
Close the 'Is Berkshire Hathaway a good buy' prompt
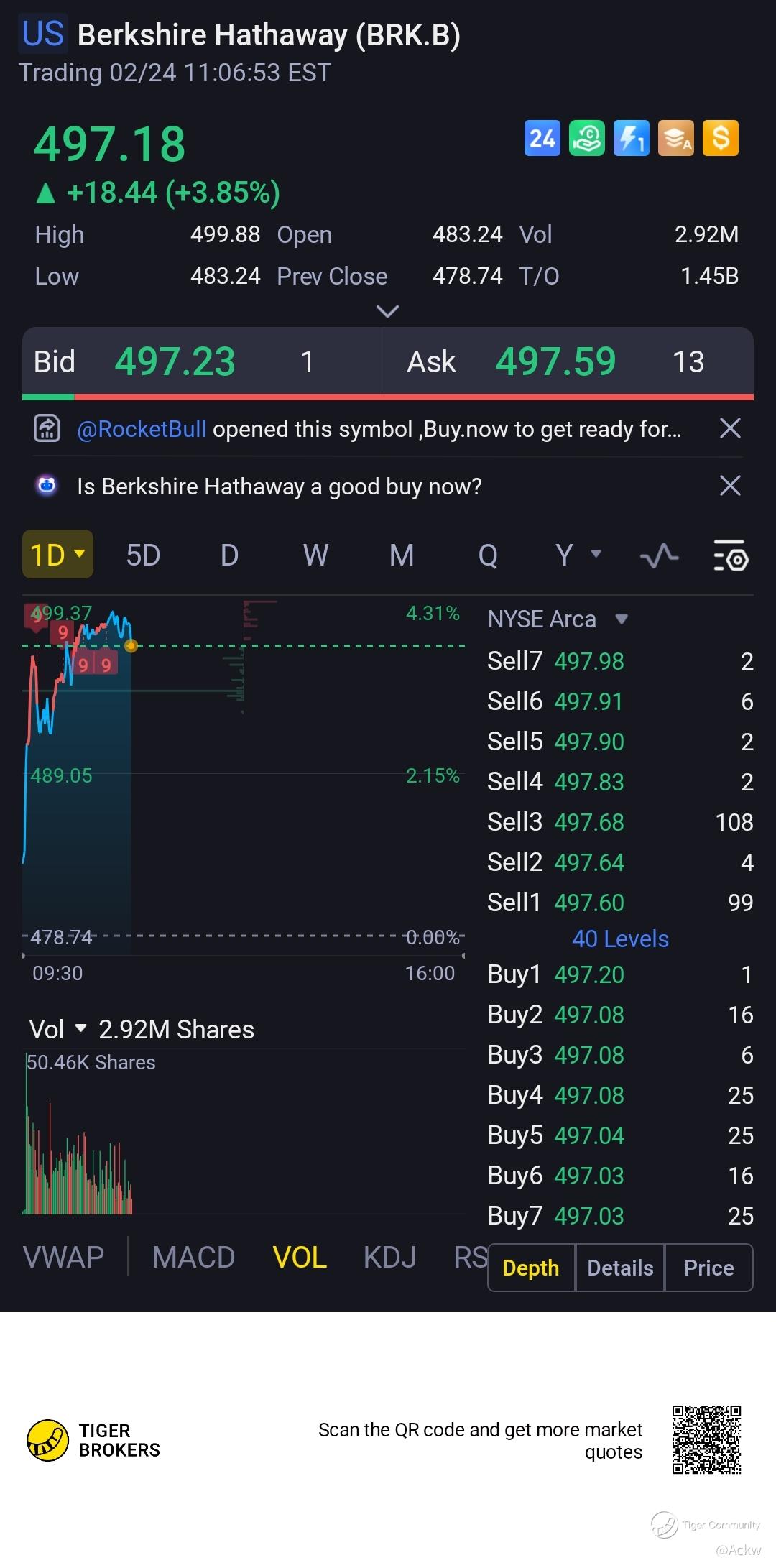[x=730, y=486]
